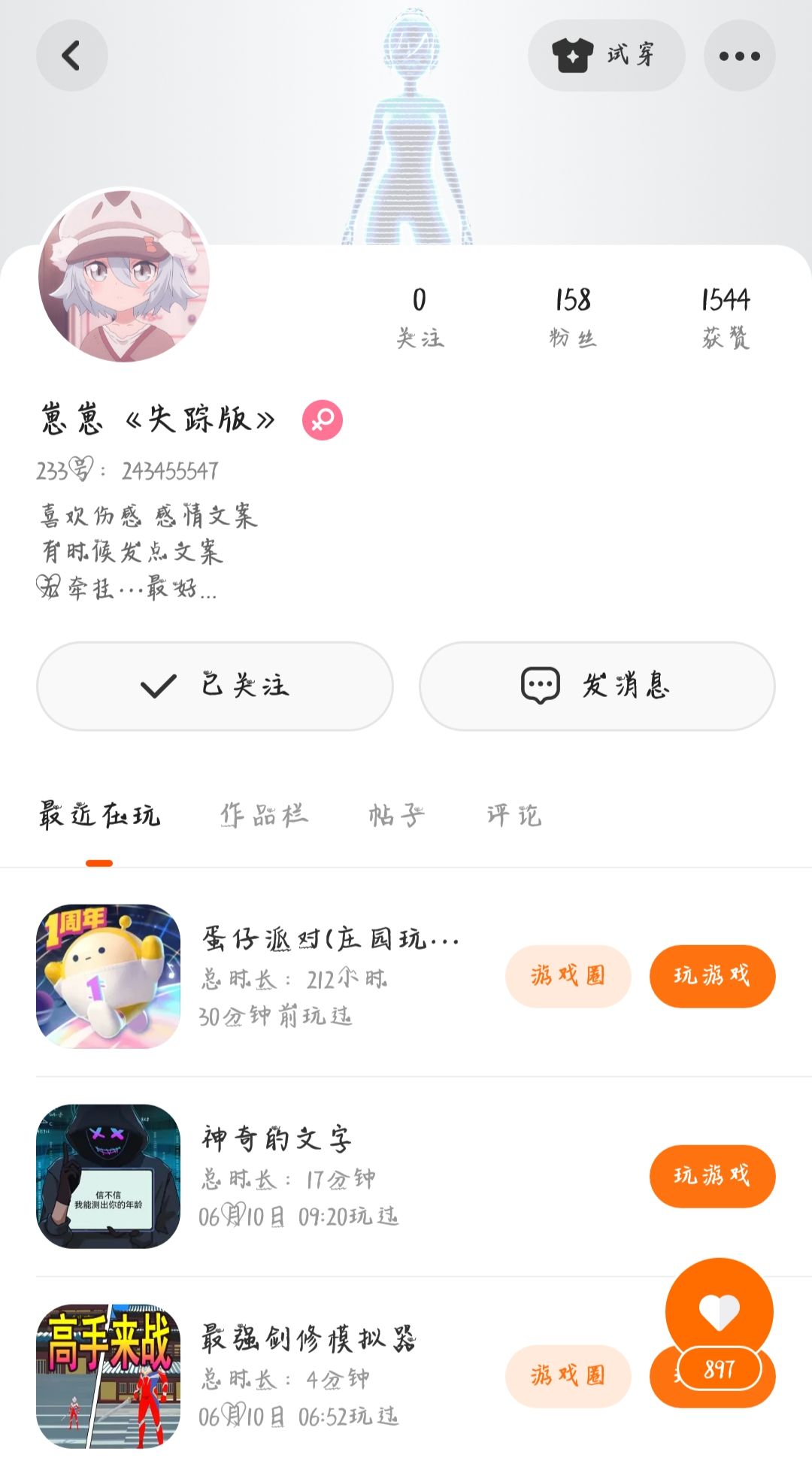
Task: Open 游戏圈 for 最强剑修模拟器
Action: (x=568, y=1376)
